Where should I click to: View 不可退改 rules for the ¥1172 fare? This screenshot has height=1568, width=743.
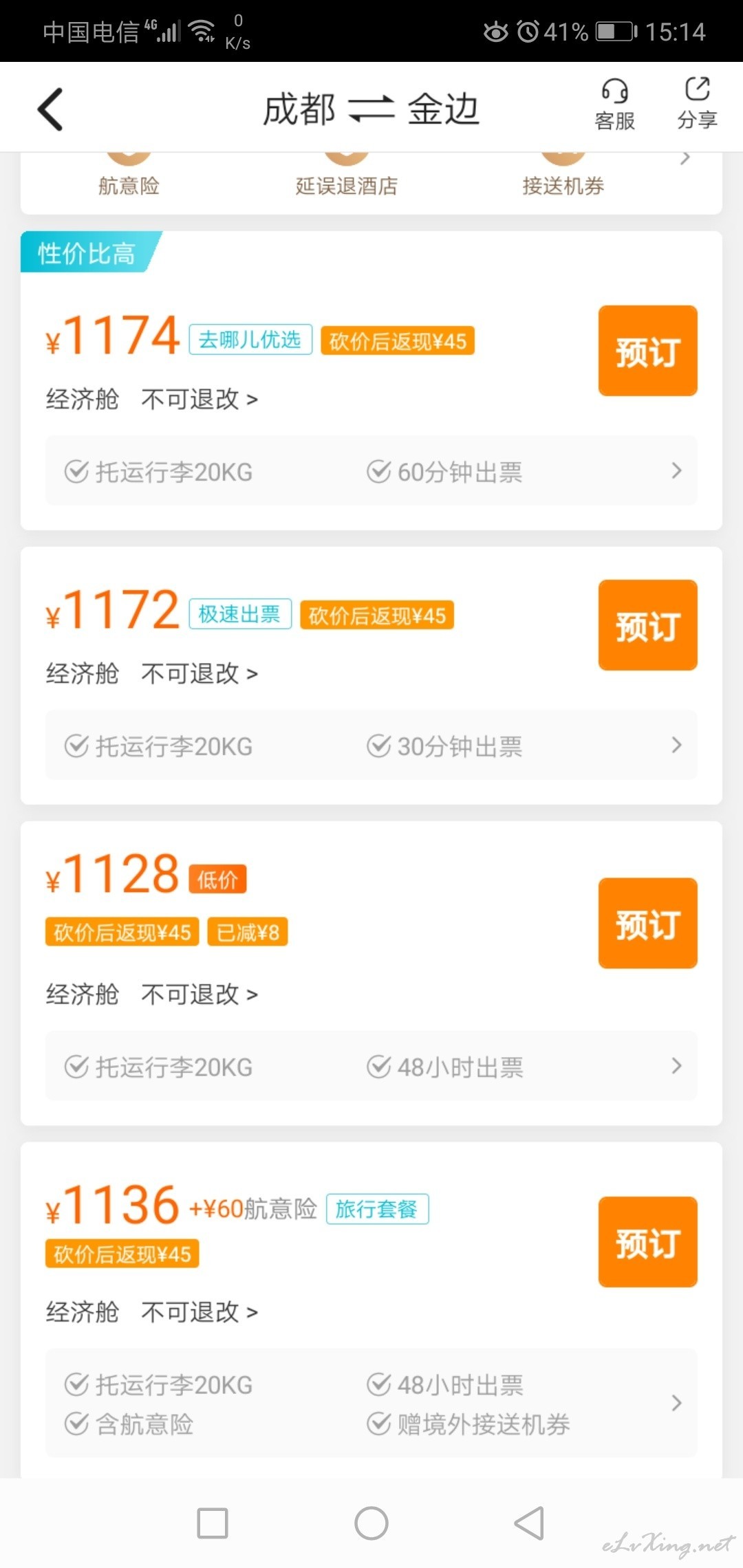pos(200,673)
